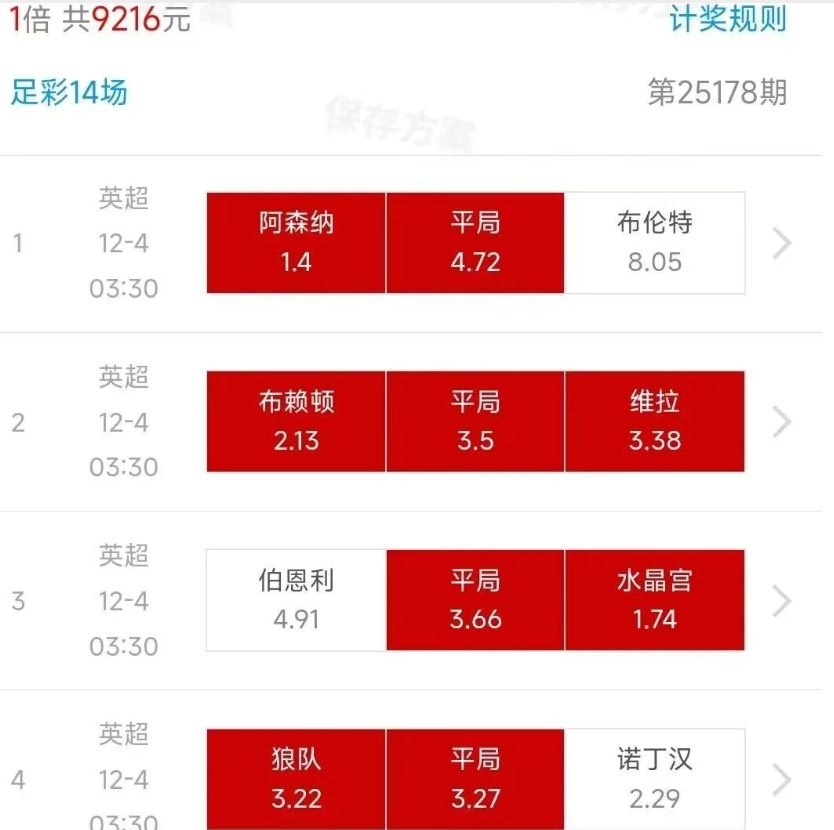Expand details for the 狼队 vs 诺丁汉 match
Viewport: 834px width, 830px height.
tap(783, 779)
